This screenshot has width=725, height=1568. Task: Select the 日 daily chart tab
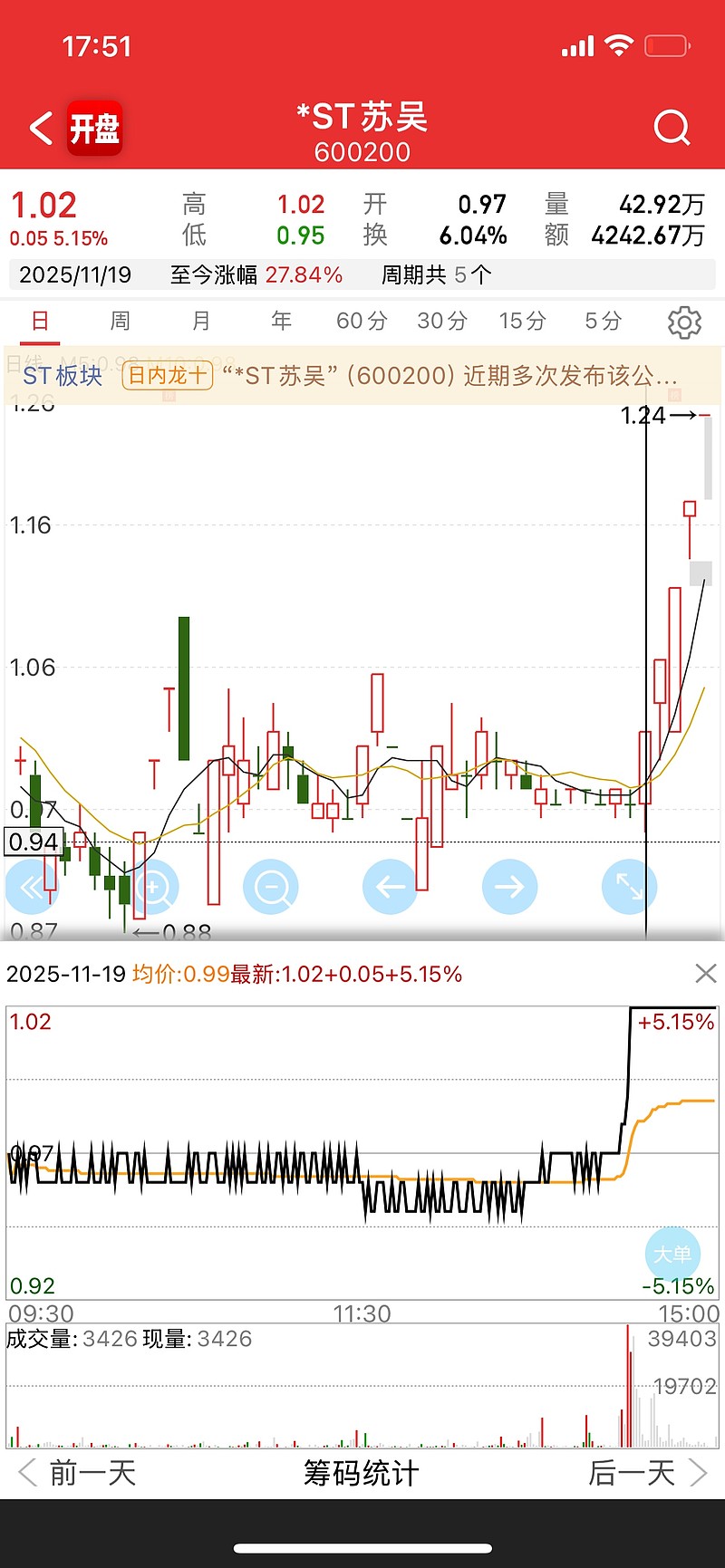(40, 321)
